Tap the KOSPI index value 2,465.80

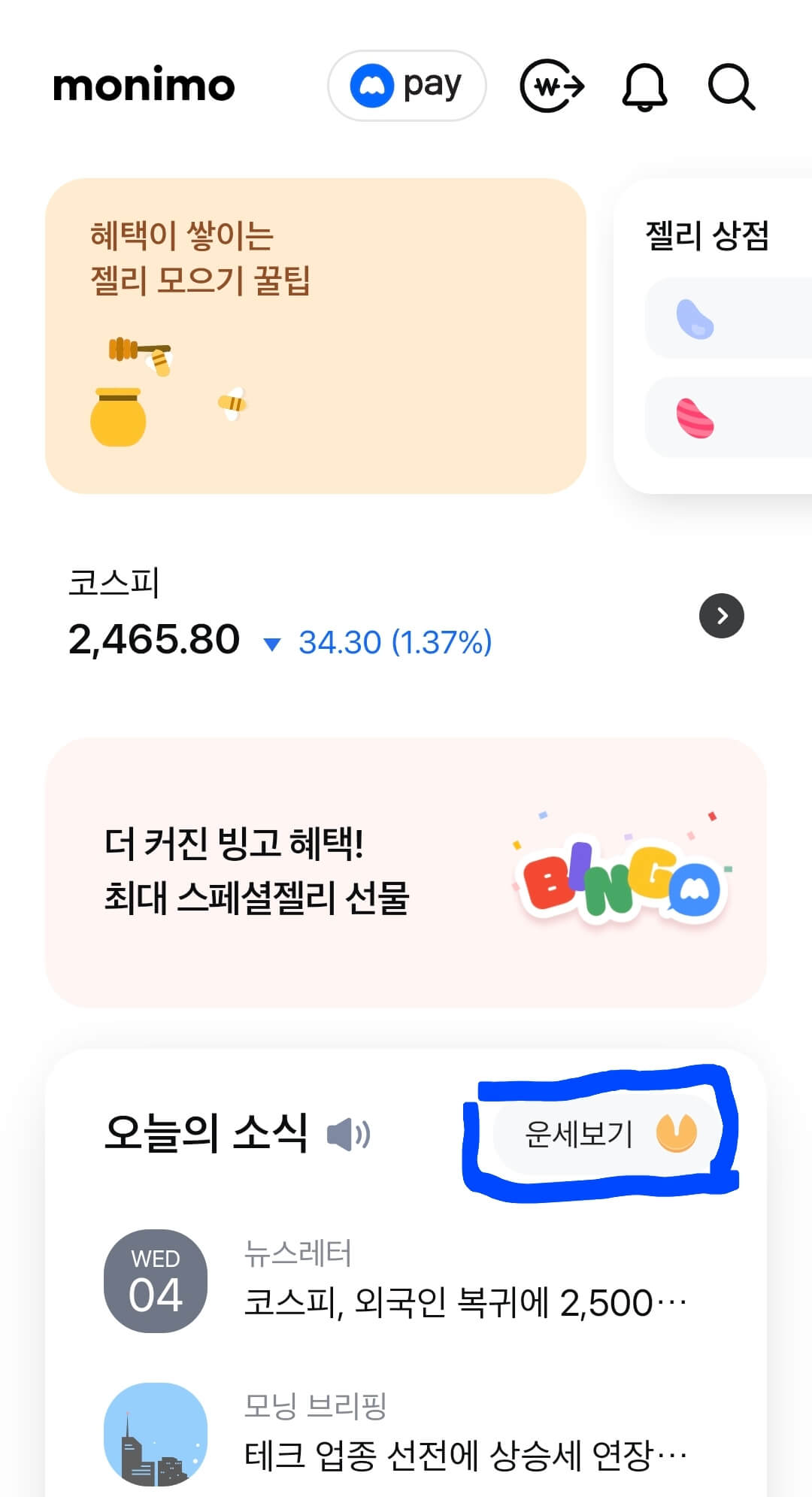click(x=150, y=639)
